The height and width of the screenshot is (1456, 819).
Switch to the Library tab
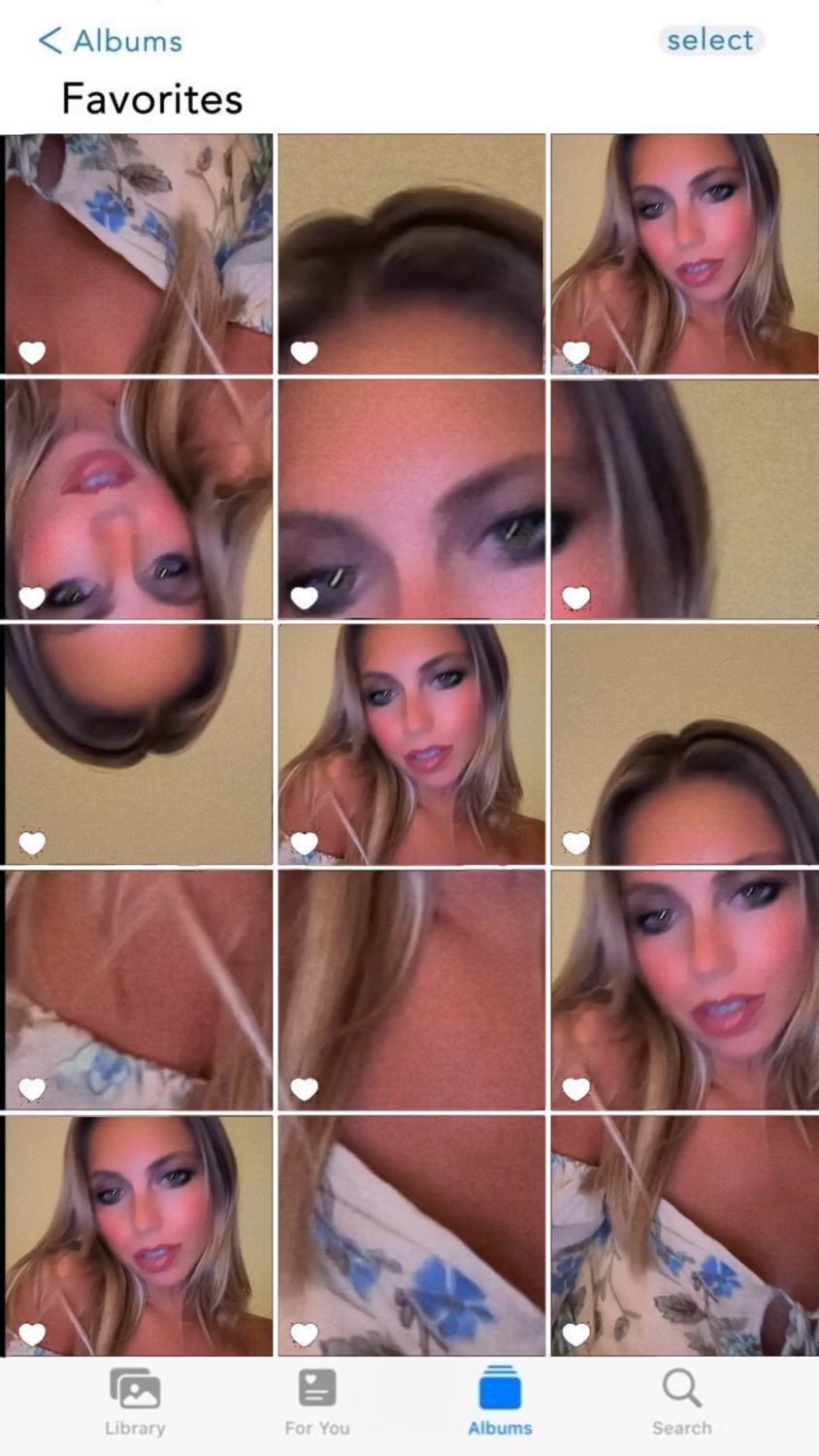(135, 1402)
